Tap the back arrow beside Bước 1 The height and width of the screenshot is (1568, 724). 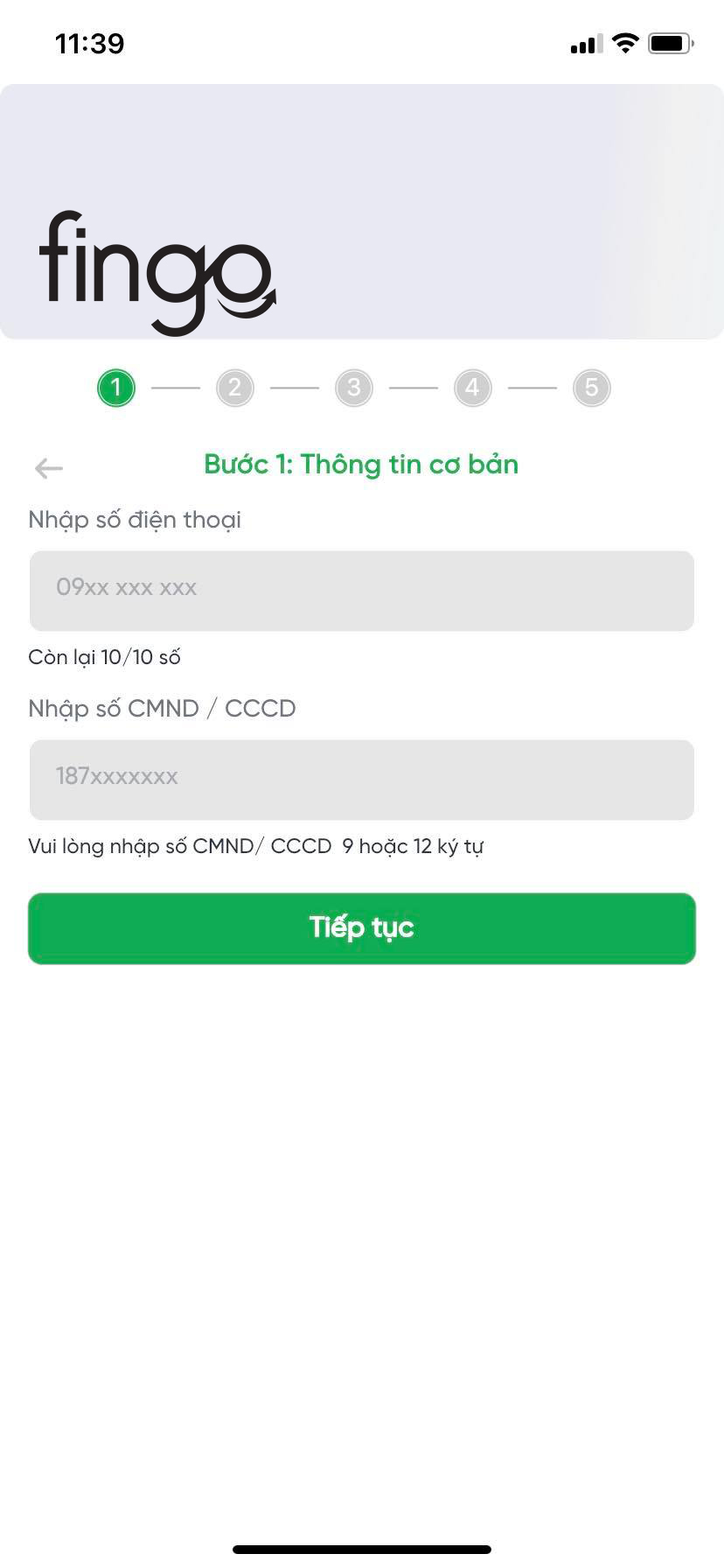49,468
